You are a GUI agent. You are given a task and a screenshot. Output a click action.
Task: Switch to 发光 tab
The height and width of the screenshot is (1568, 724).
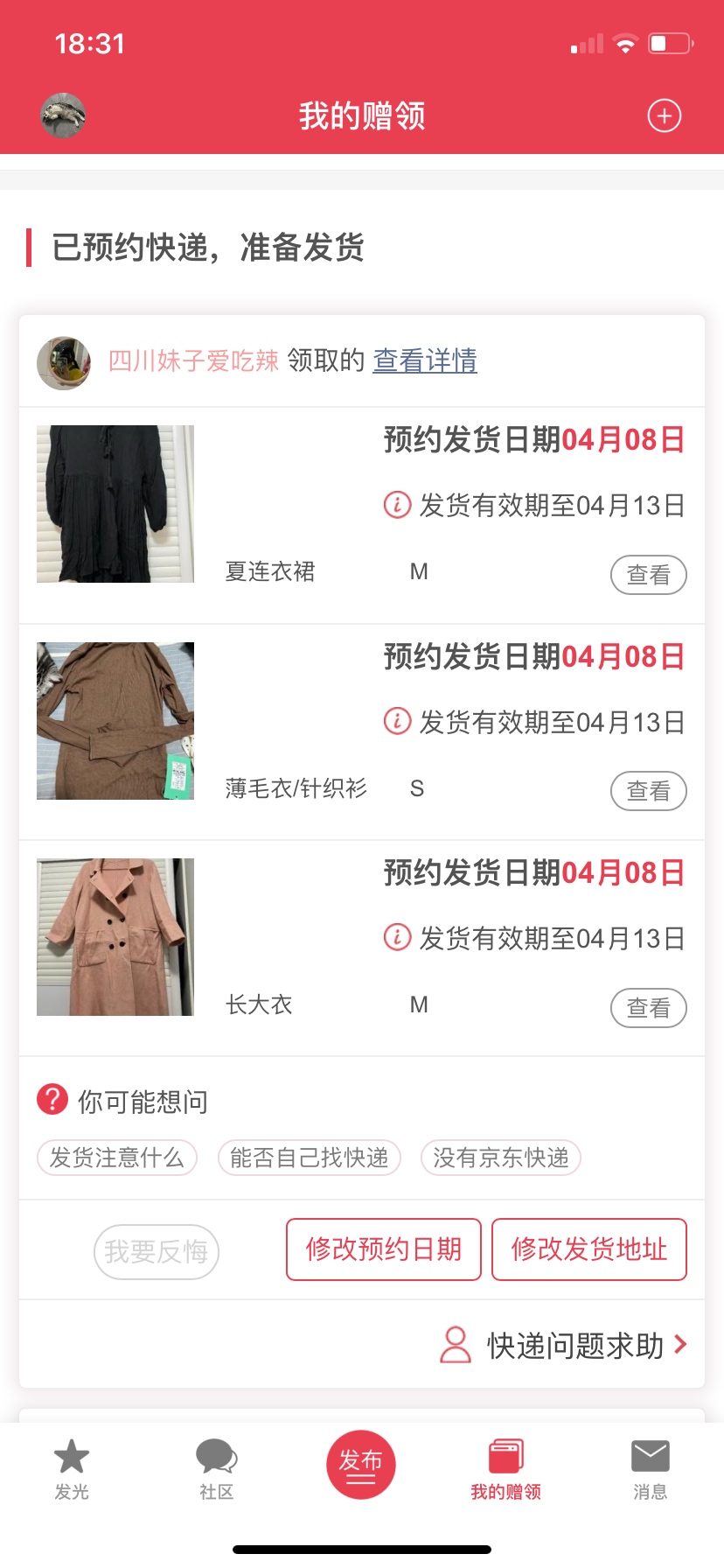[x=72, y=1469]
